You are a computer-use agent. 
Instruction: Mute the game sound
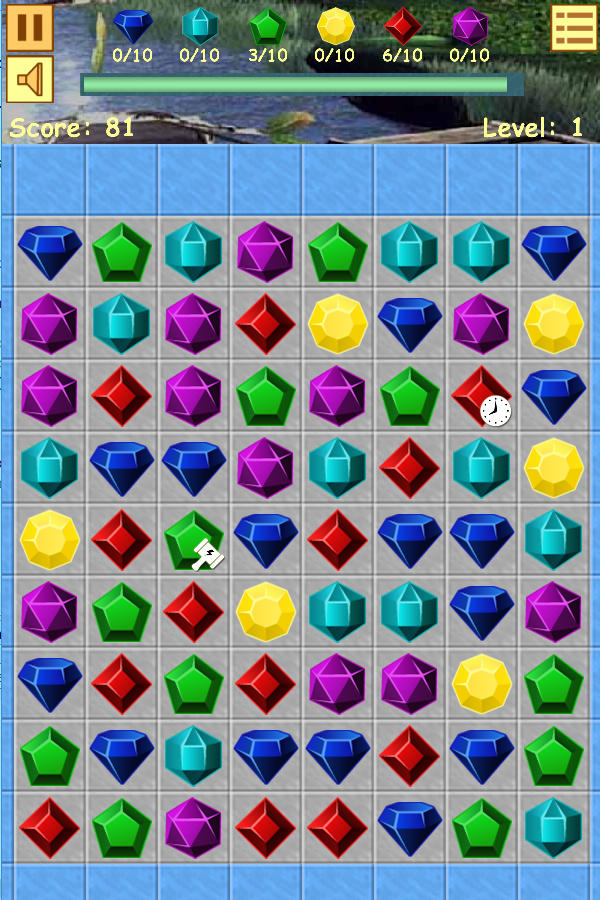tap(30, 80)
